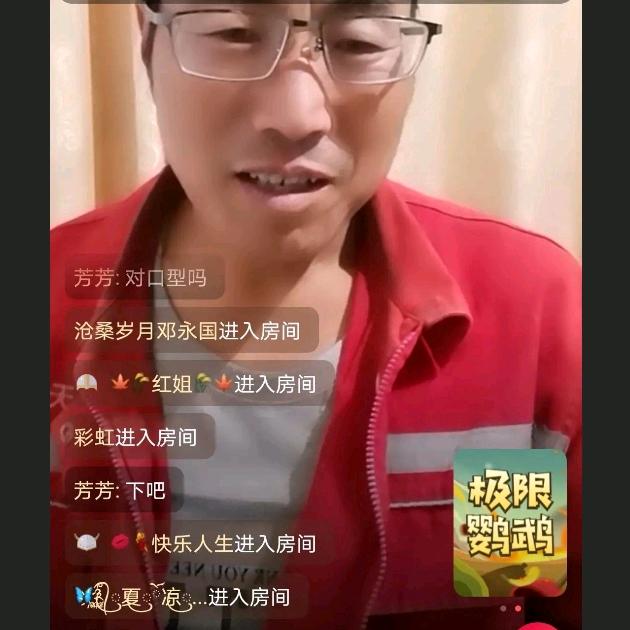Tap 红姐's room entry message
Image resolution: width=630 pixels, height=630 pixels.
point(195,384)
